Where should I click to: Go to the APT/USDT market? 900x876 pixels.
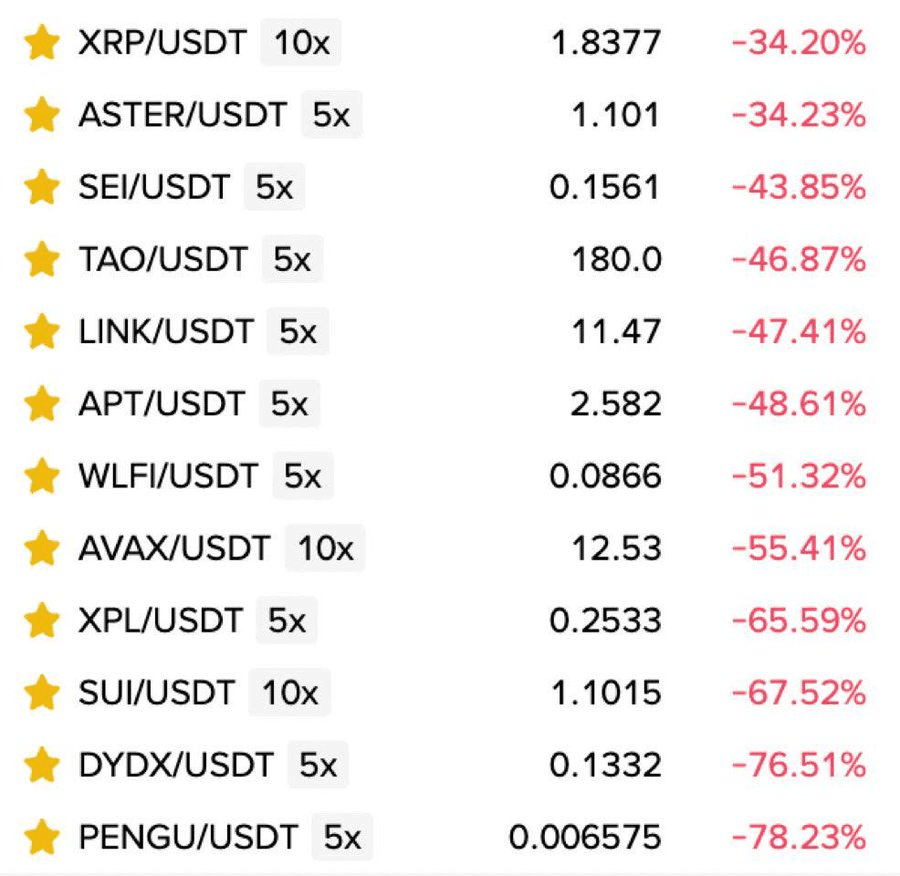click(161, 404)
